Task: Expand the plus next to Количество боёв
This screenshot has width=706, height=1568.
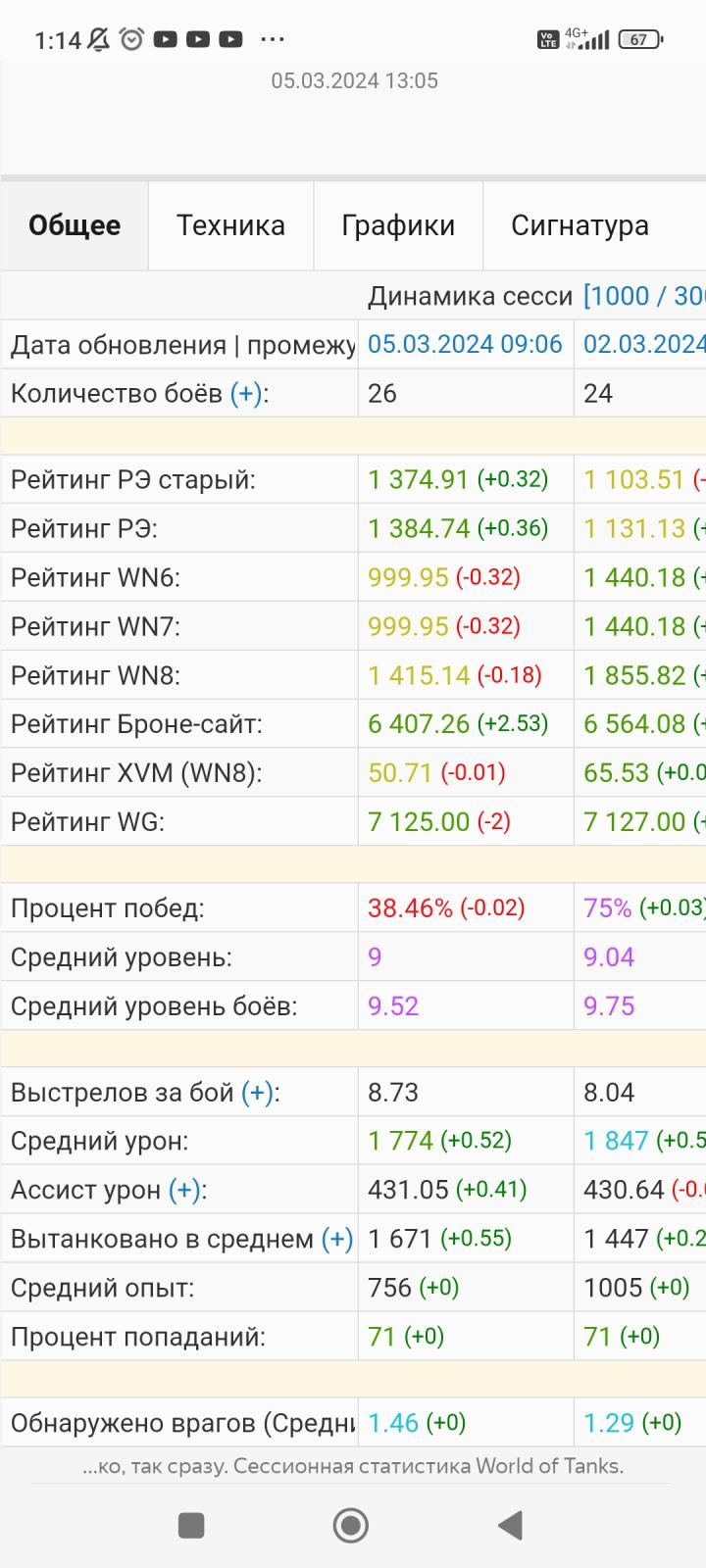Action: 246,393
